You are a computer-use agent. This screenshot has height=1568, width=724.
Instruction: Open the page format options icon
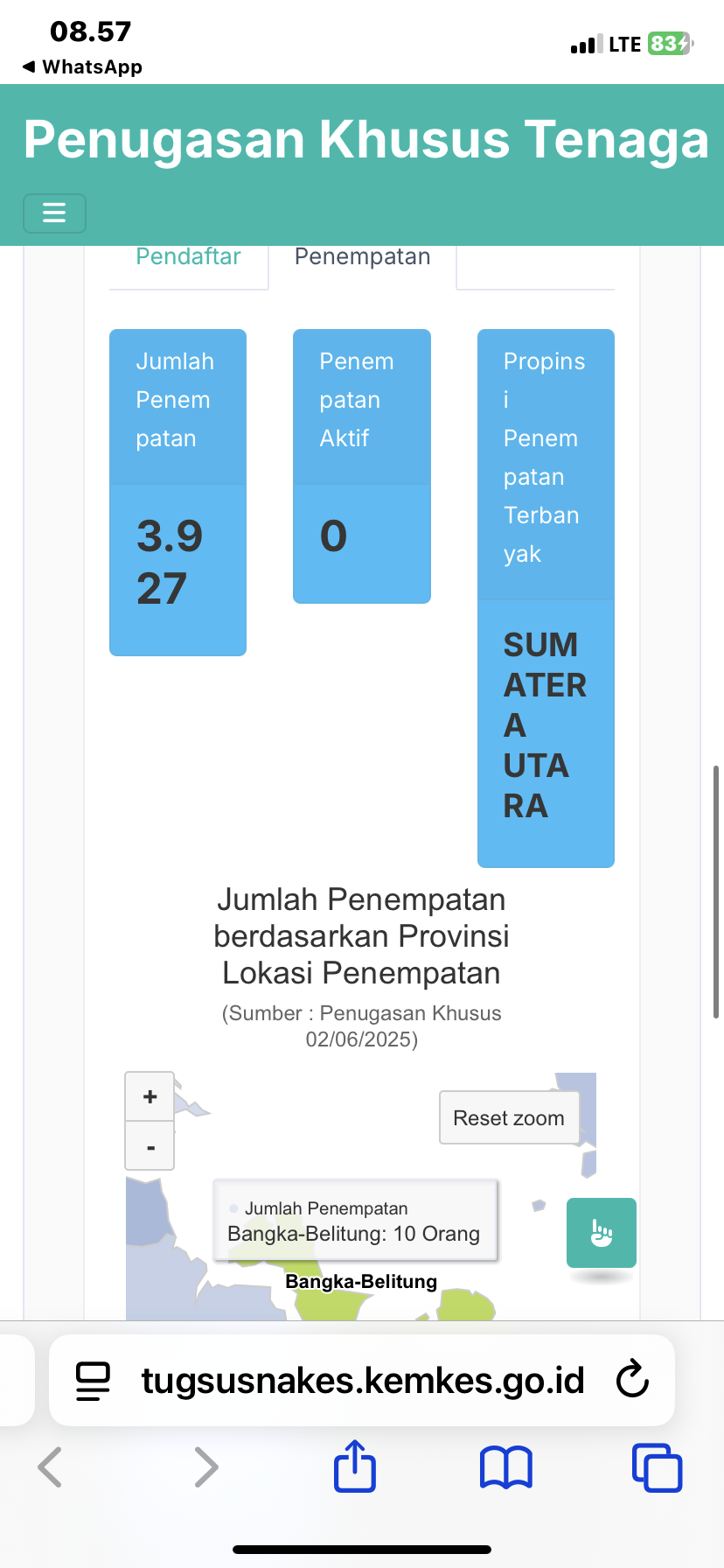coord(93,1380)
